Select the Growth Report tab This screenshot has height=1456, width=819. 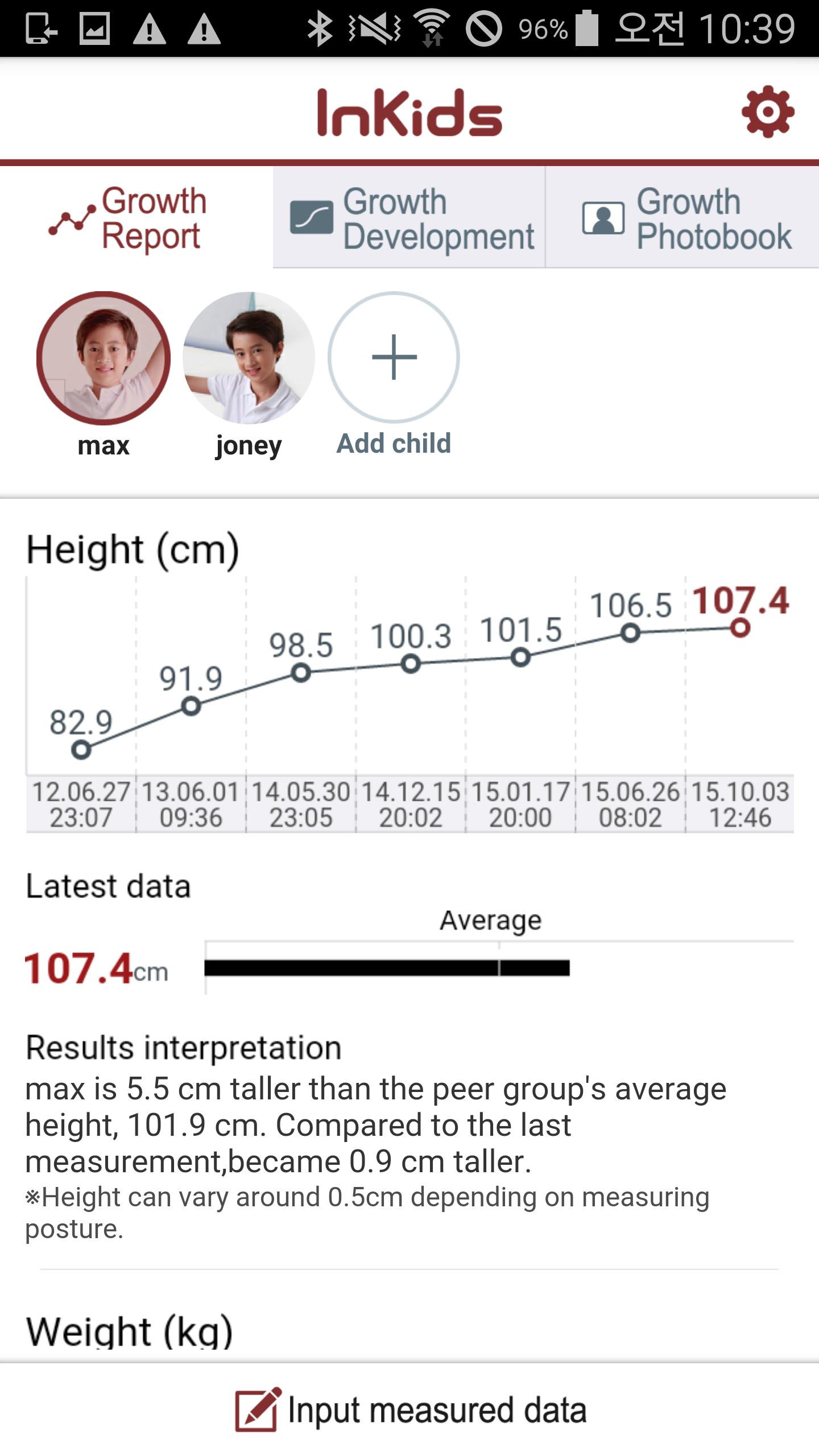136,218
